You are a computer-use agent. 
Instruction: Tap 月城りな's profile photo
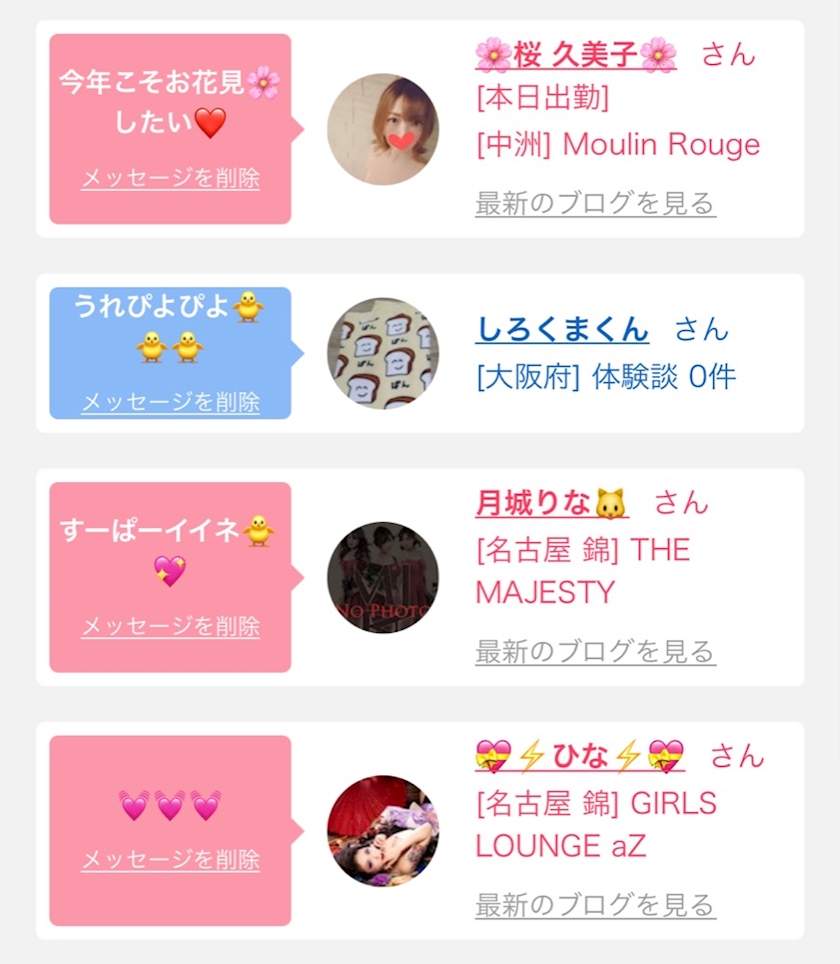[x=383, y=577]
